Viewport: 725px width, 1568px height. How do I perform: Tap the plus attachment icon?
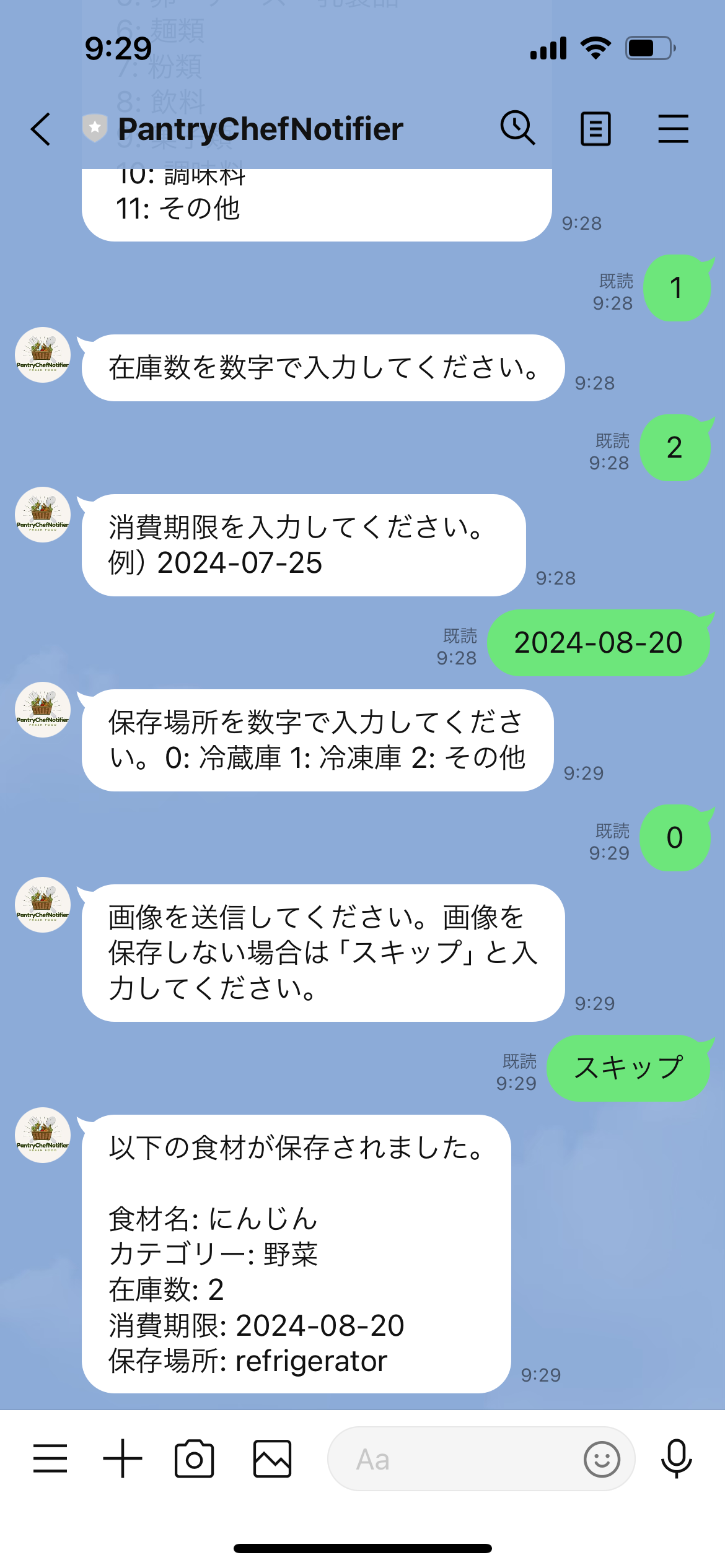point(122,1458)
